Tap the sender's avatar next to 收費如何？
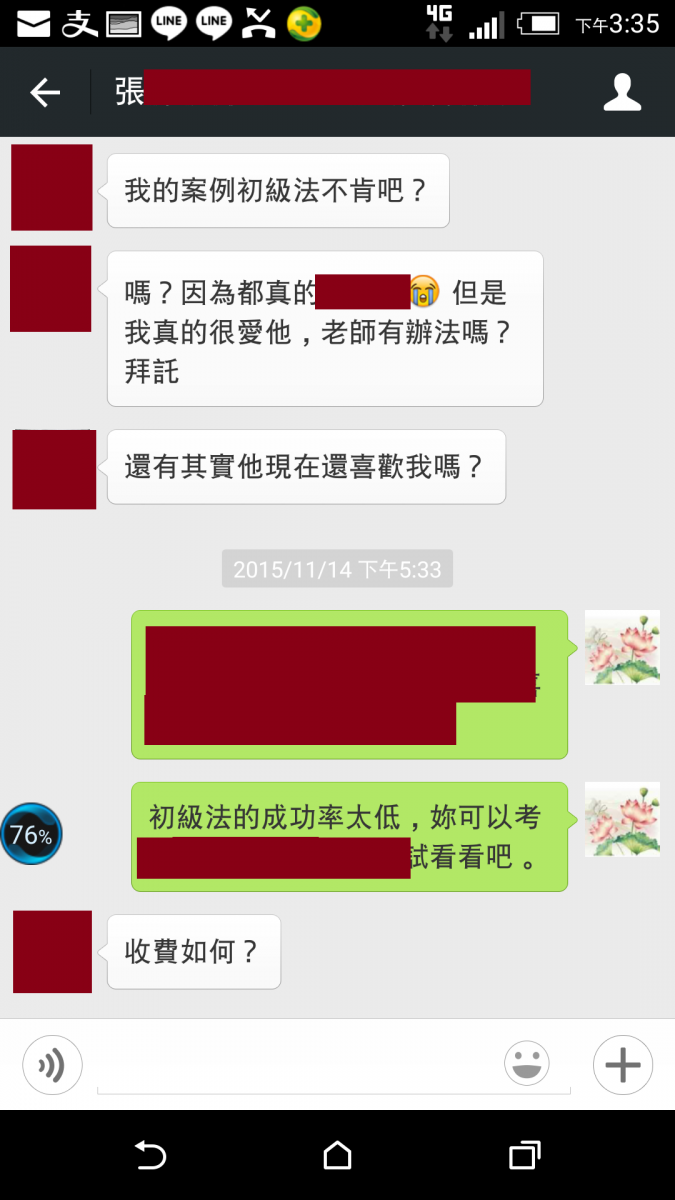The height and width of the screenshot is (1200, 675). coord(52,951)
